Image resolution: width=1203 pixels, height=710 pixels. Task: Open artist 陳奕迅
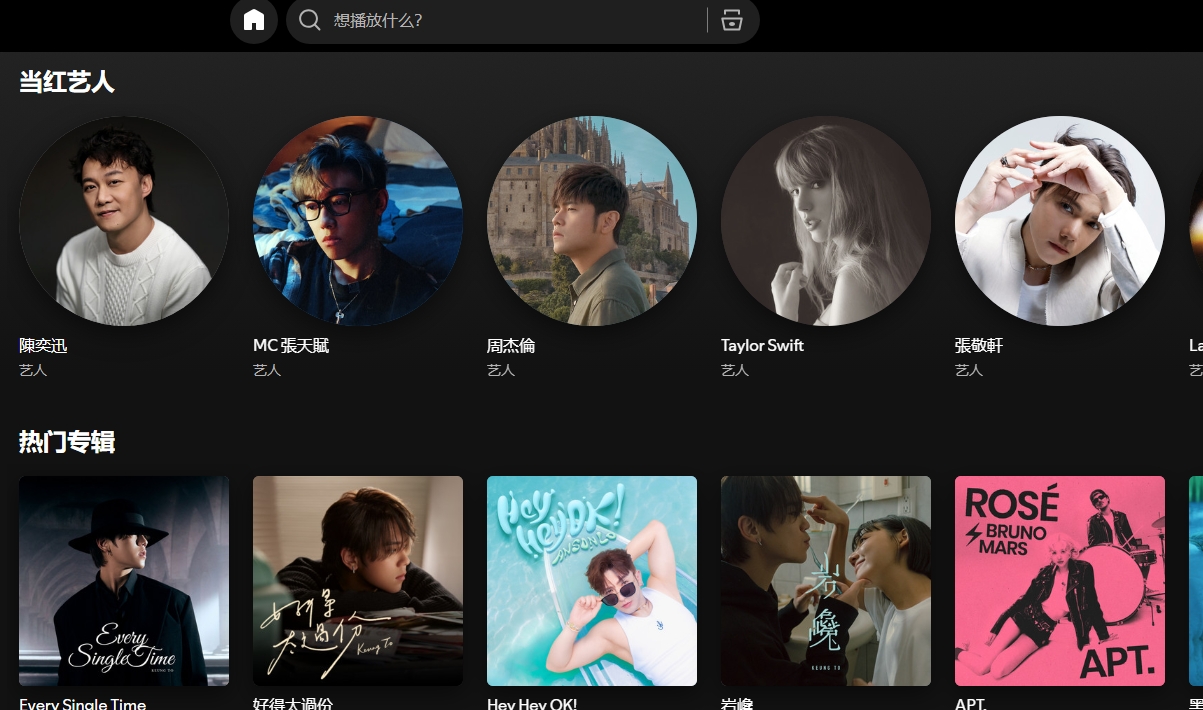(124, 221)
